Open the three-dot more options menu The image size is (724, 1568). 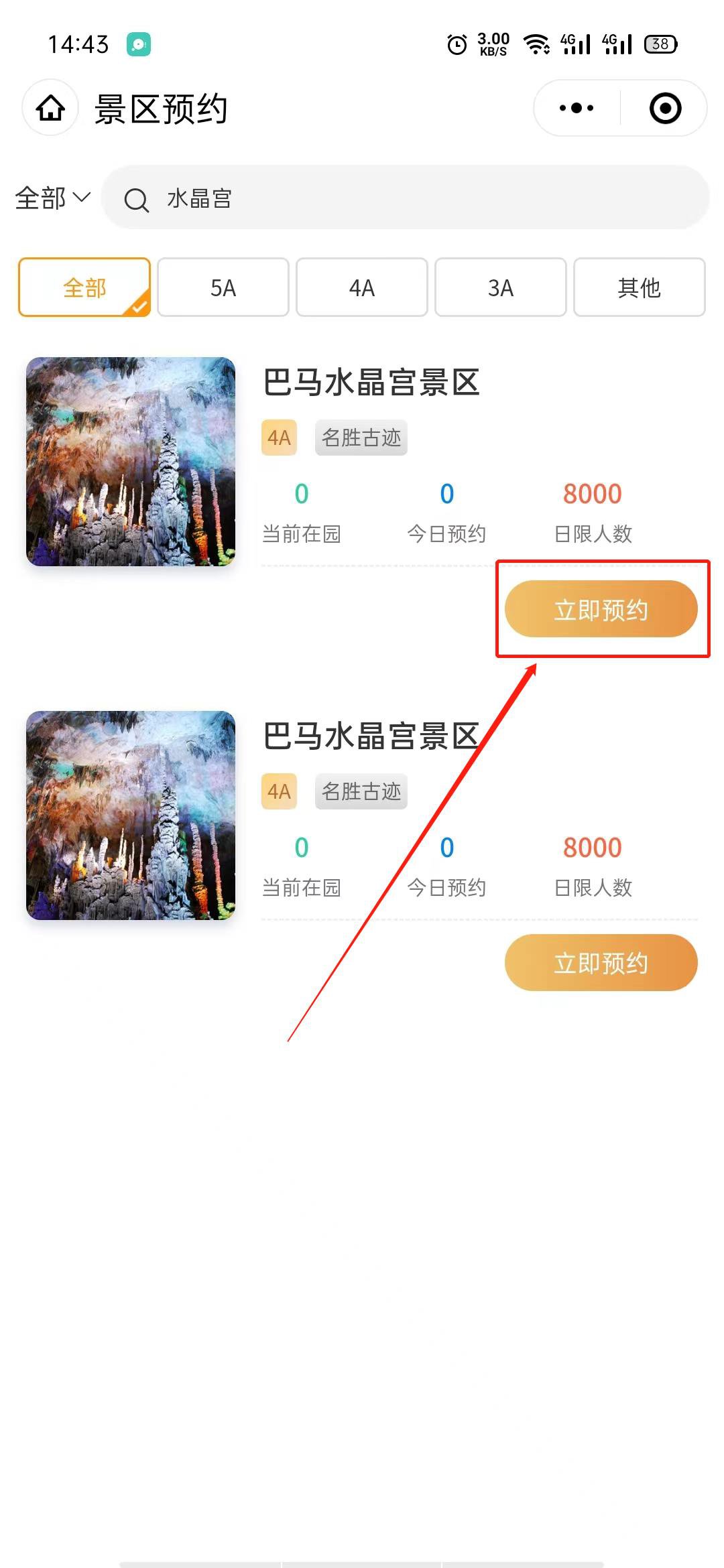tap(577, 108)
